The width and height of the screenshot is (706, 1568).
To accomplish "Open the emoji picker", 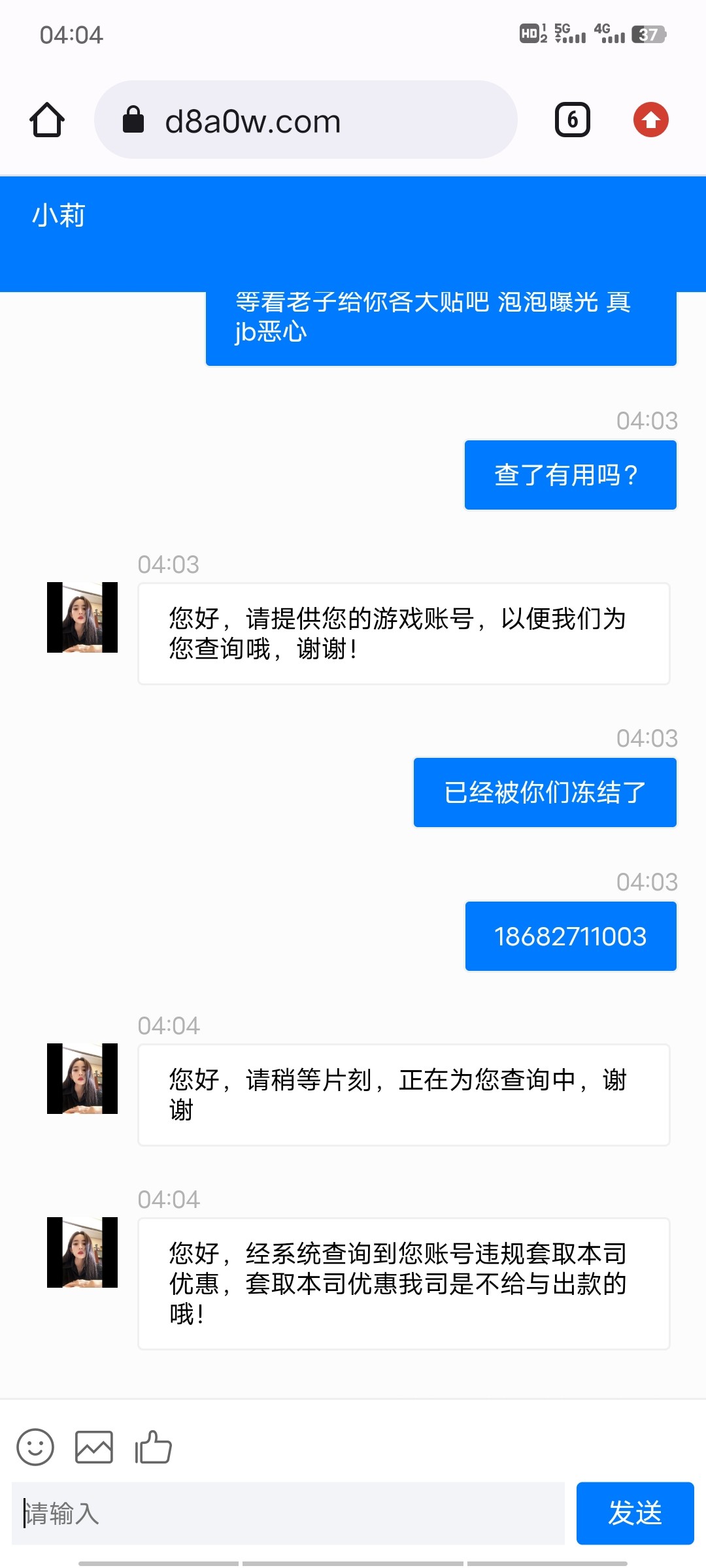I will [x=35, y=1447].
